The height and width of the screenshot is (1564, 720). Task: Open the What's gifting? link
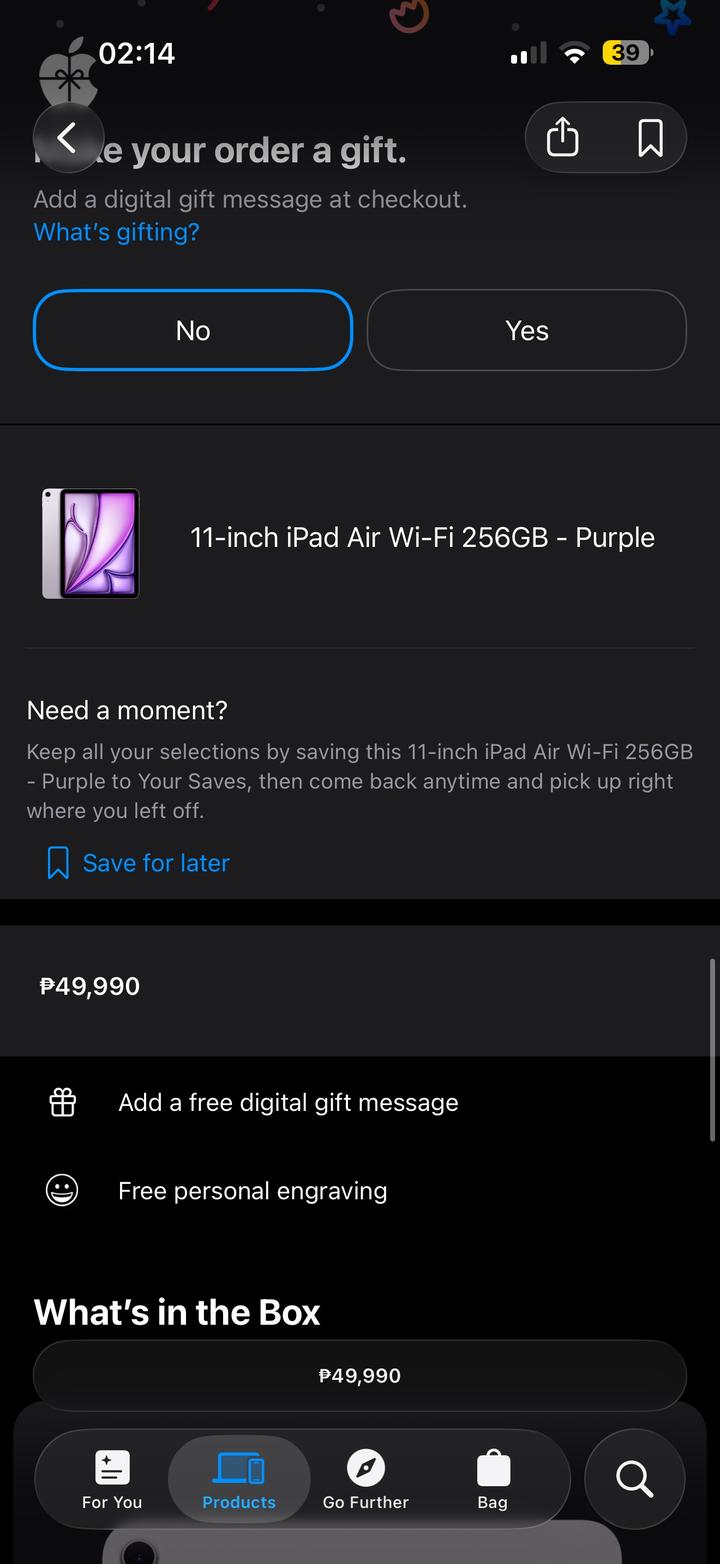(x=116, y=232)
